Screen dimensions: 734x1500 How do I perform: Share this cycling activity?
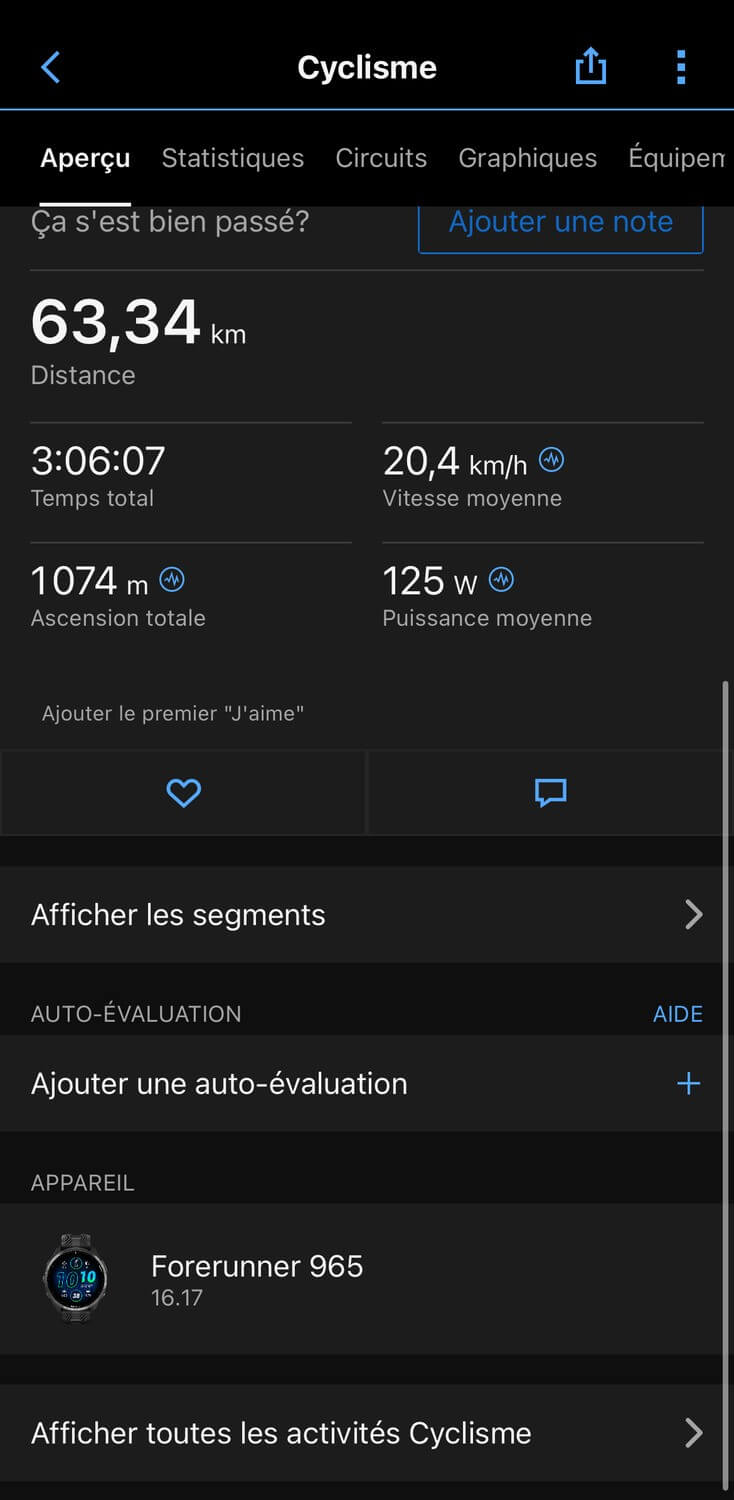point(590,68)
